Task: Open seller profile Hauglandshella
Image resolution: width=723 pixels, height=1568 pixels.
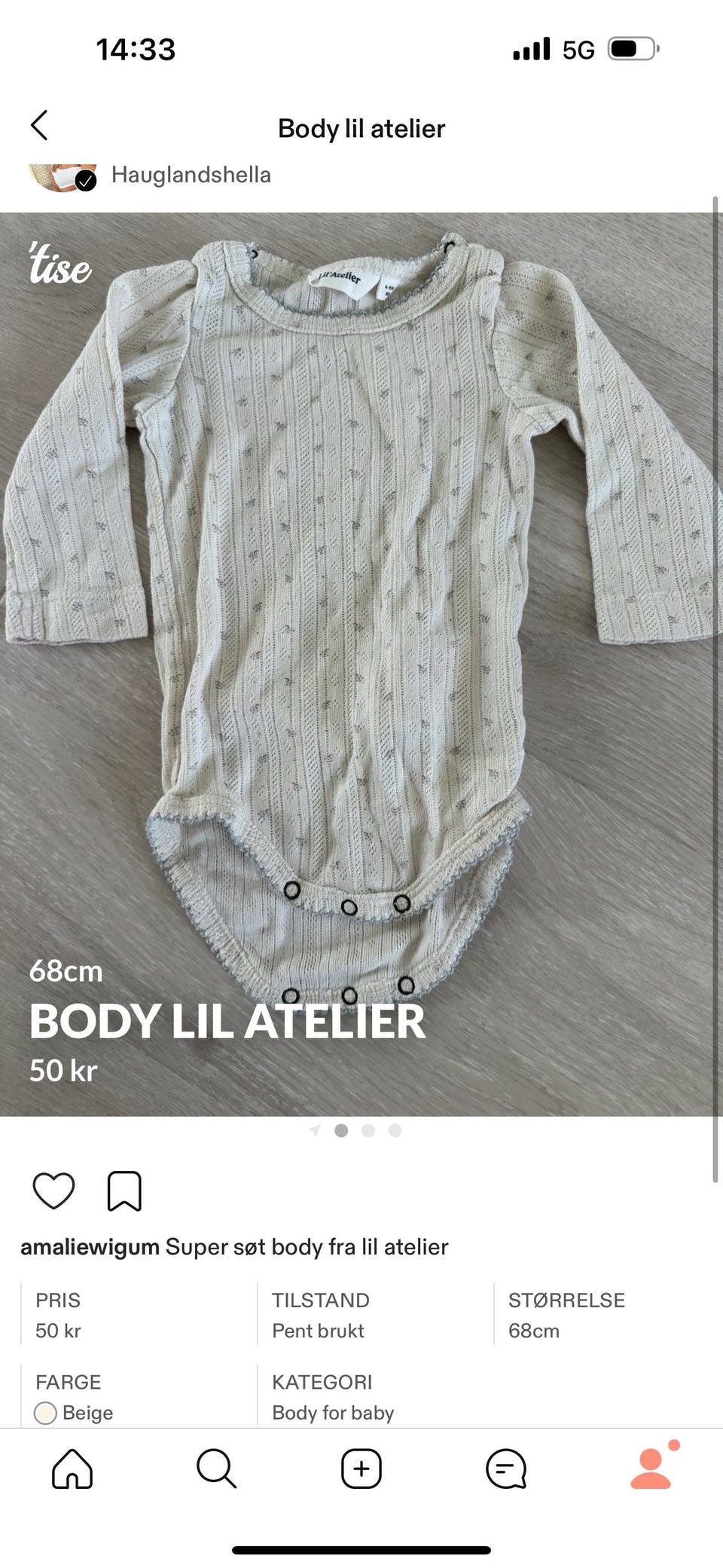Action: tap(191, 175)
